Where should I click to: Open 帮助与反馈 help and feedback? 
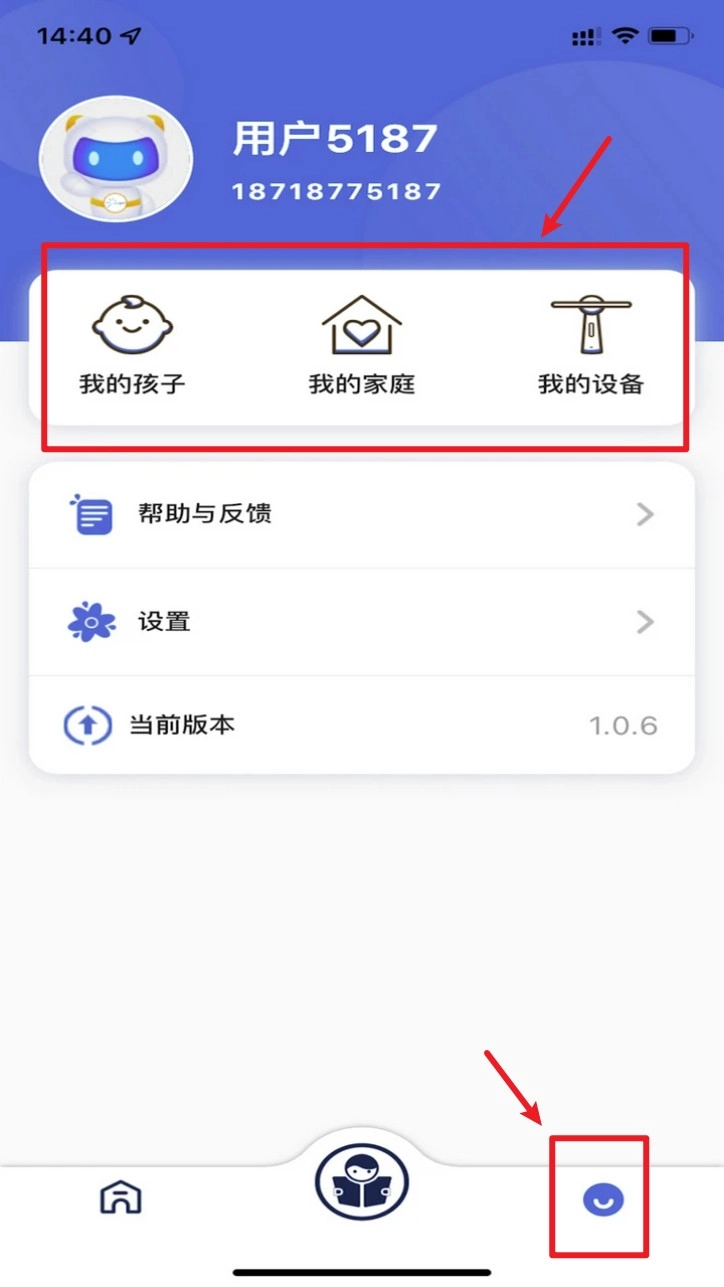(361, 515)
